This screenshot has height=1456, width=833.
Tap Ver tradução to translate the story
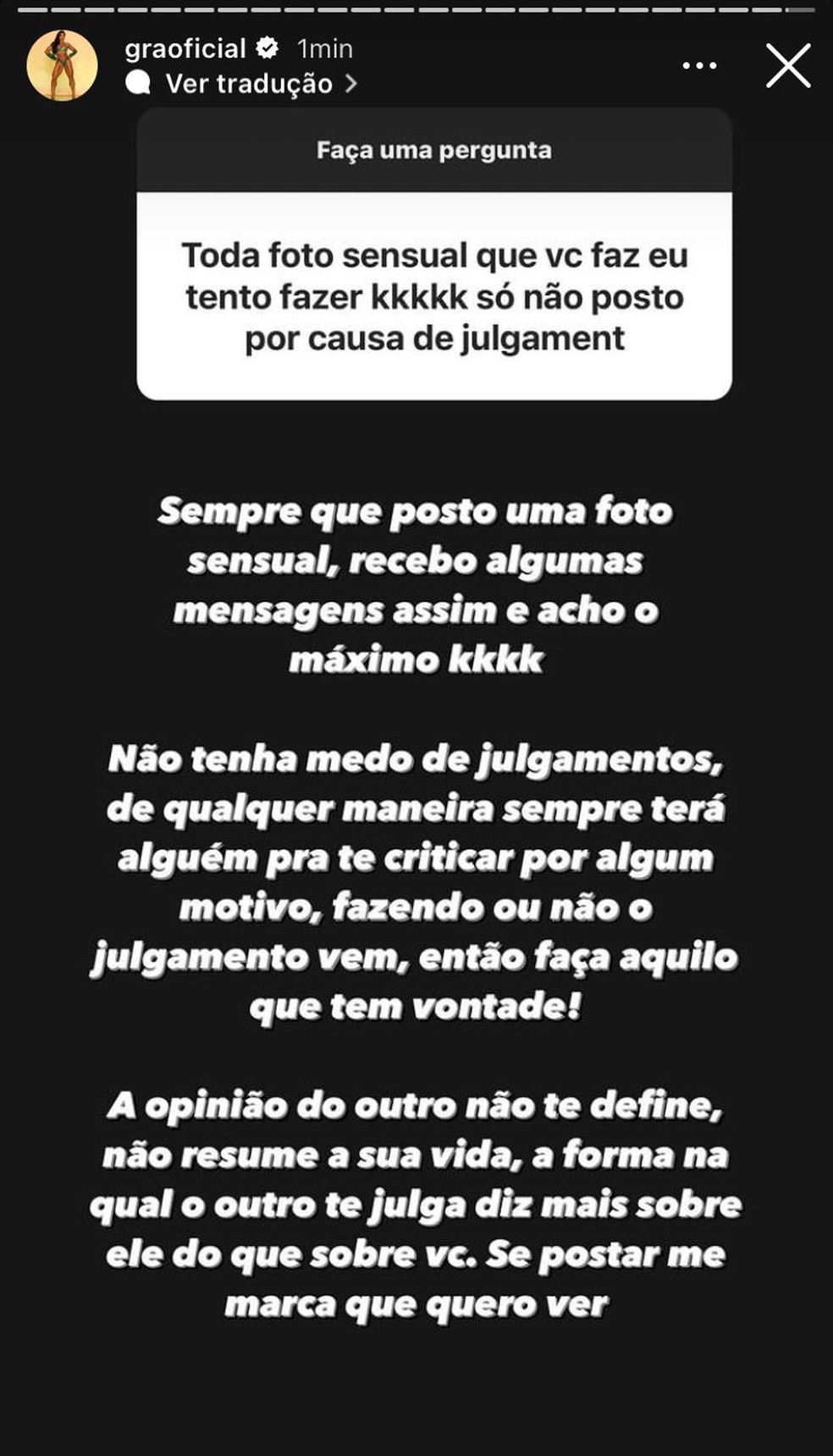pos(248,83)
